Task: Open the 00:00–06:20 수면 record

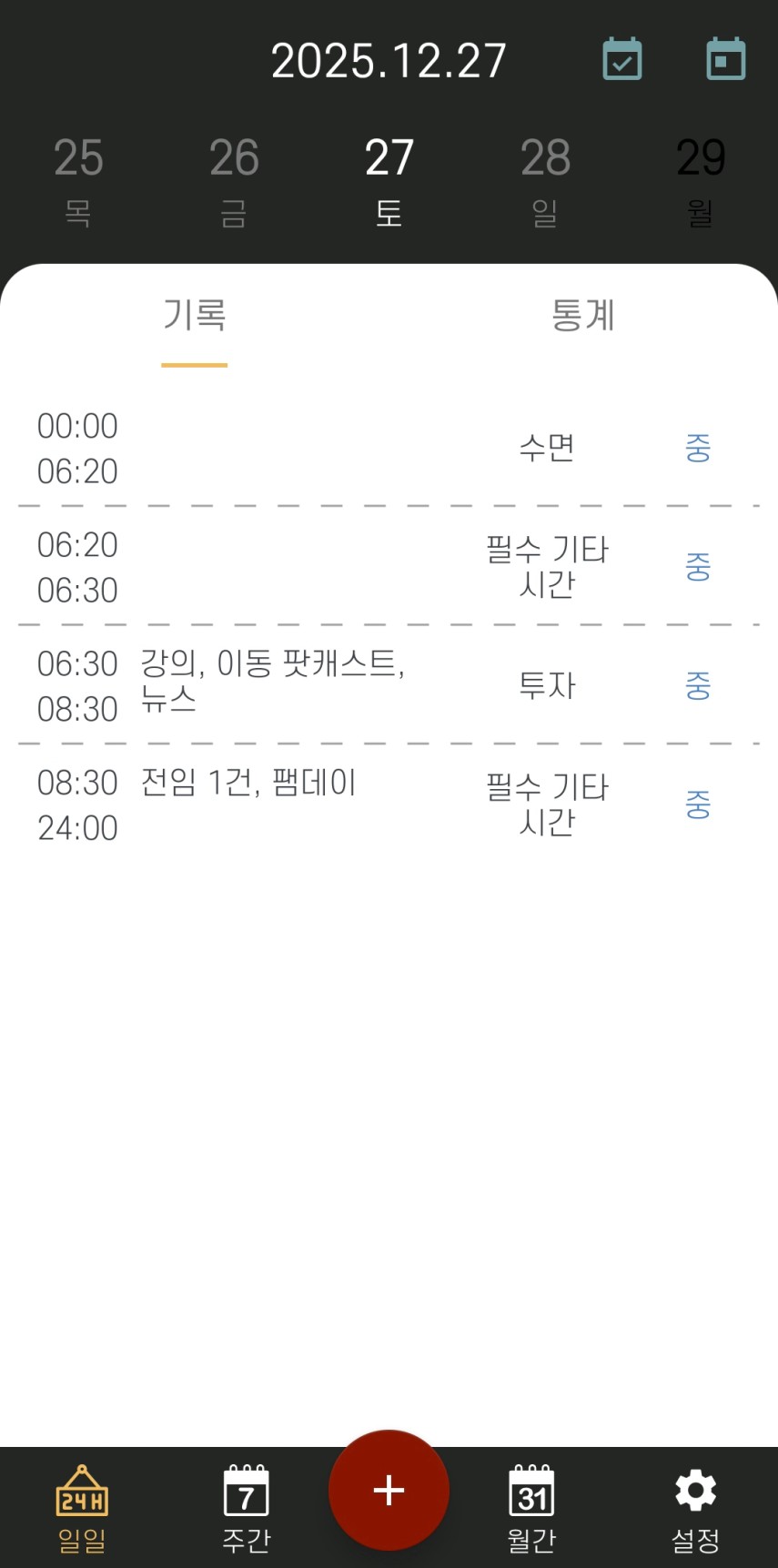Action: click(389, 448)
